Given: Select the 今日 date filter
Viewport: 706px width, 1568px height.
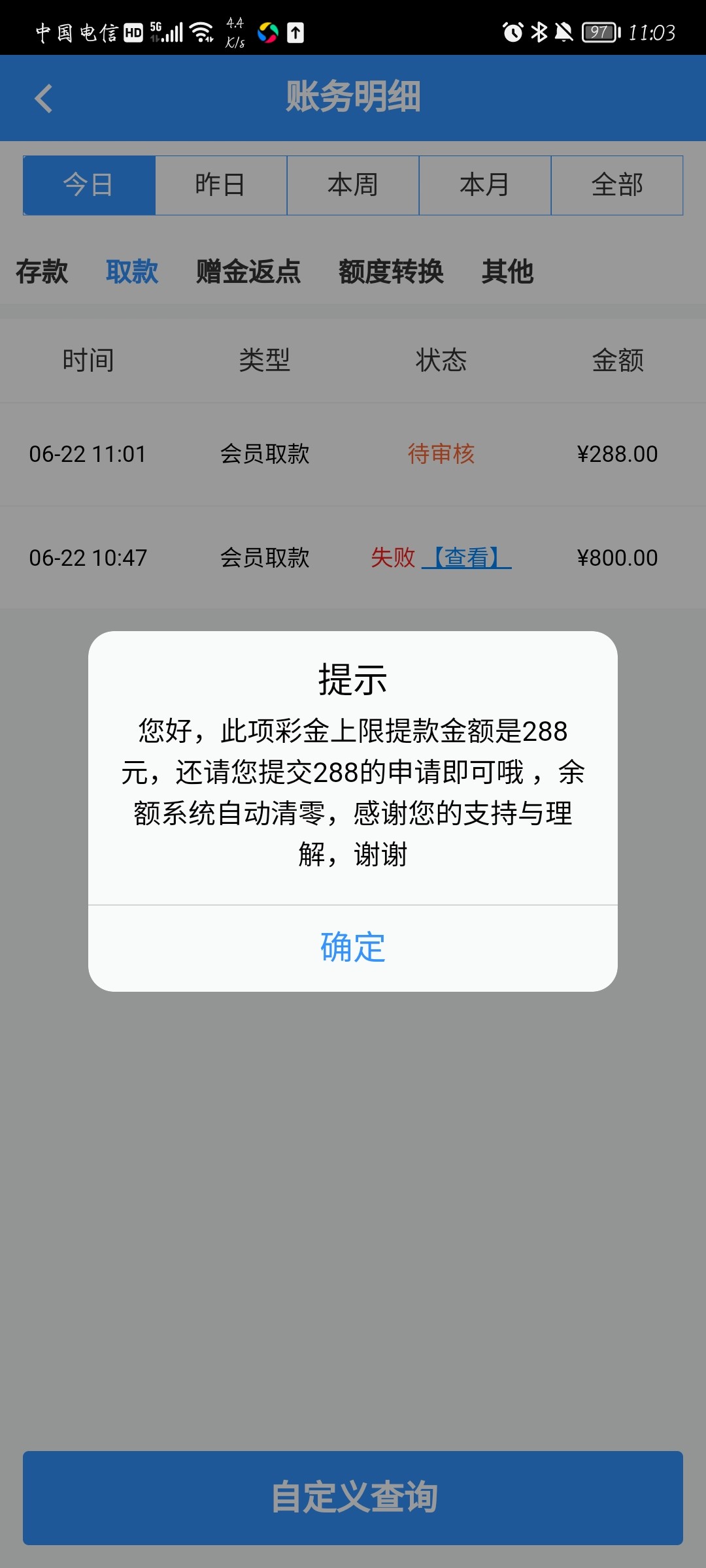Looking at the screenshot, I should [x=89, y=185].
